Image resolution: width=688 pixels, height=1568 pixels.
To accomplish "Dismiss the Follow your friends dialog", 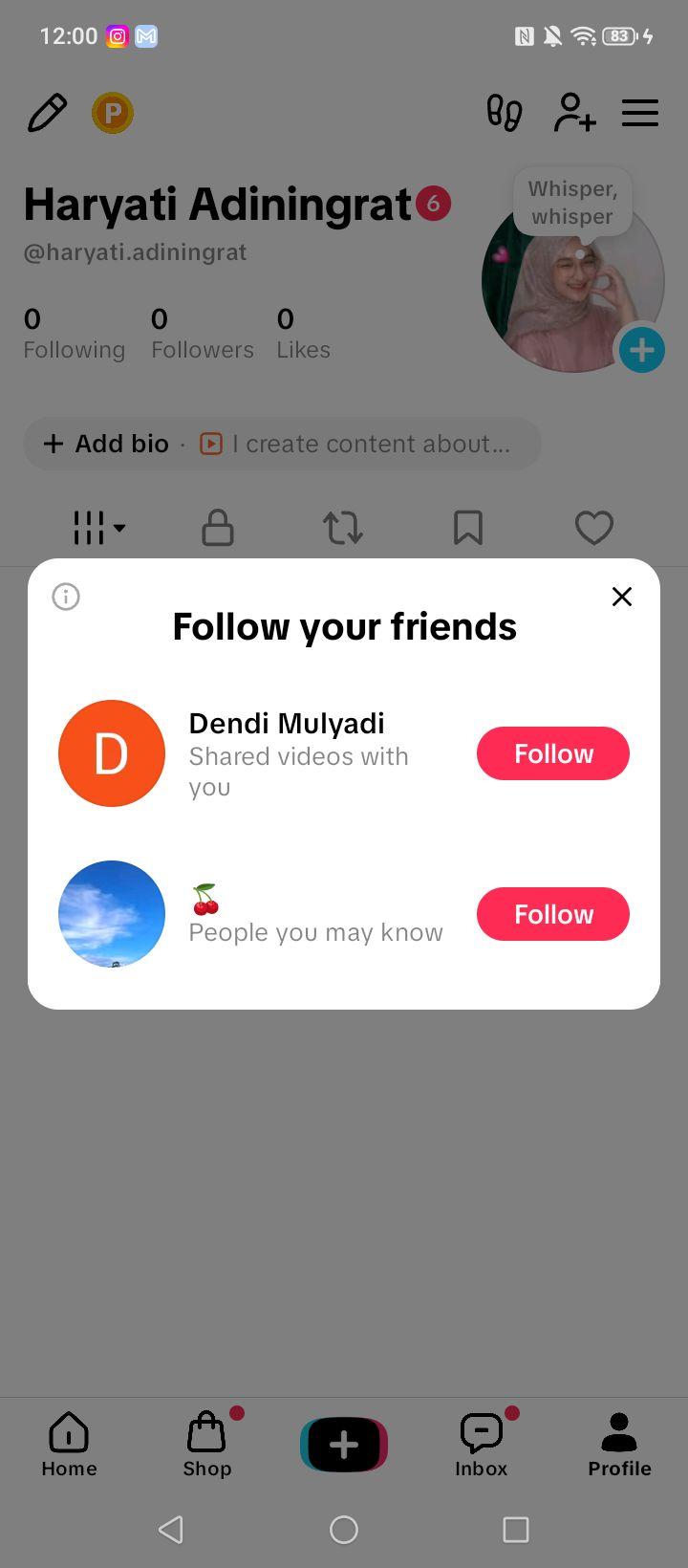I will [622, 597].
